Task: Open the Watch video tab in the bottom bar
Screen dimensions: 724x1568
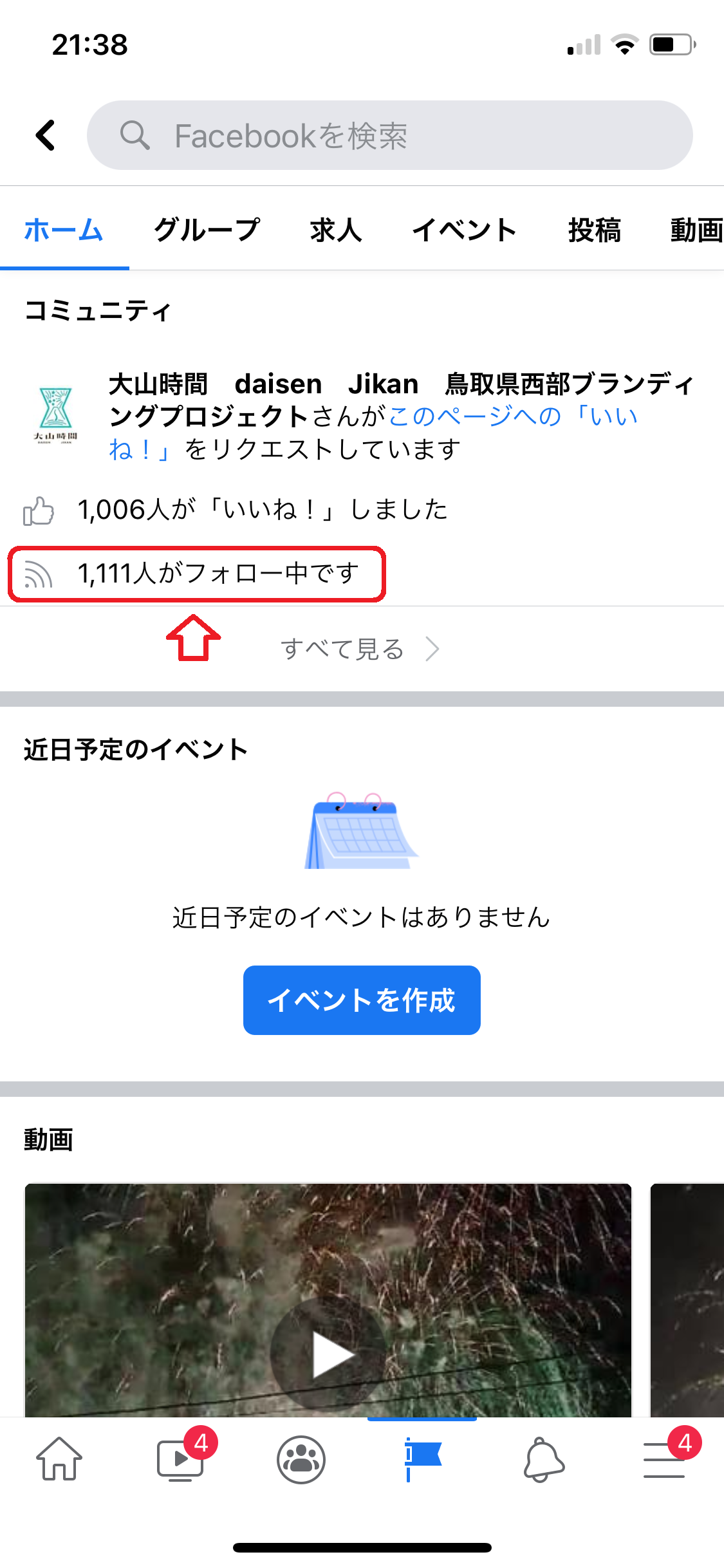Action: pos(181,1459)
